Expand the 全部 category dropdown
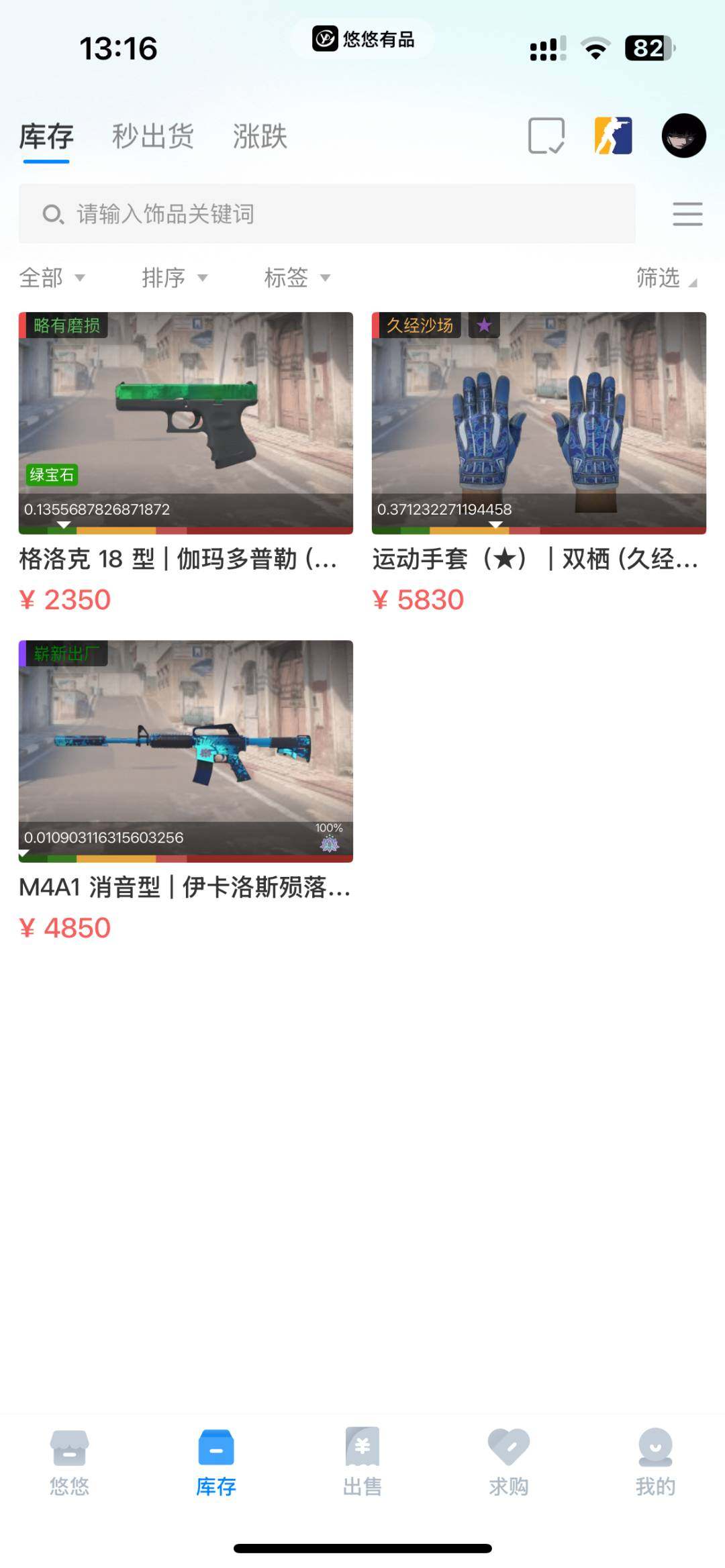This screenshot has height=1568, width=725. (52, 278)
